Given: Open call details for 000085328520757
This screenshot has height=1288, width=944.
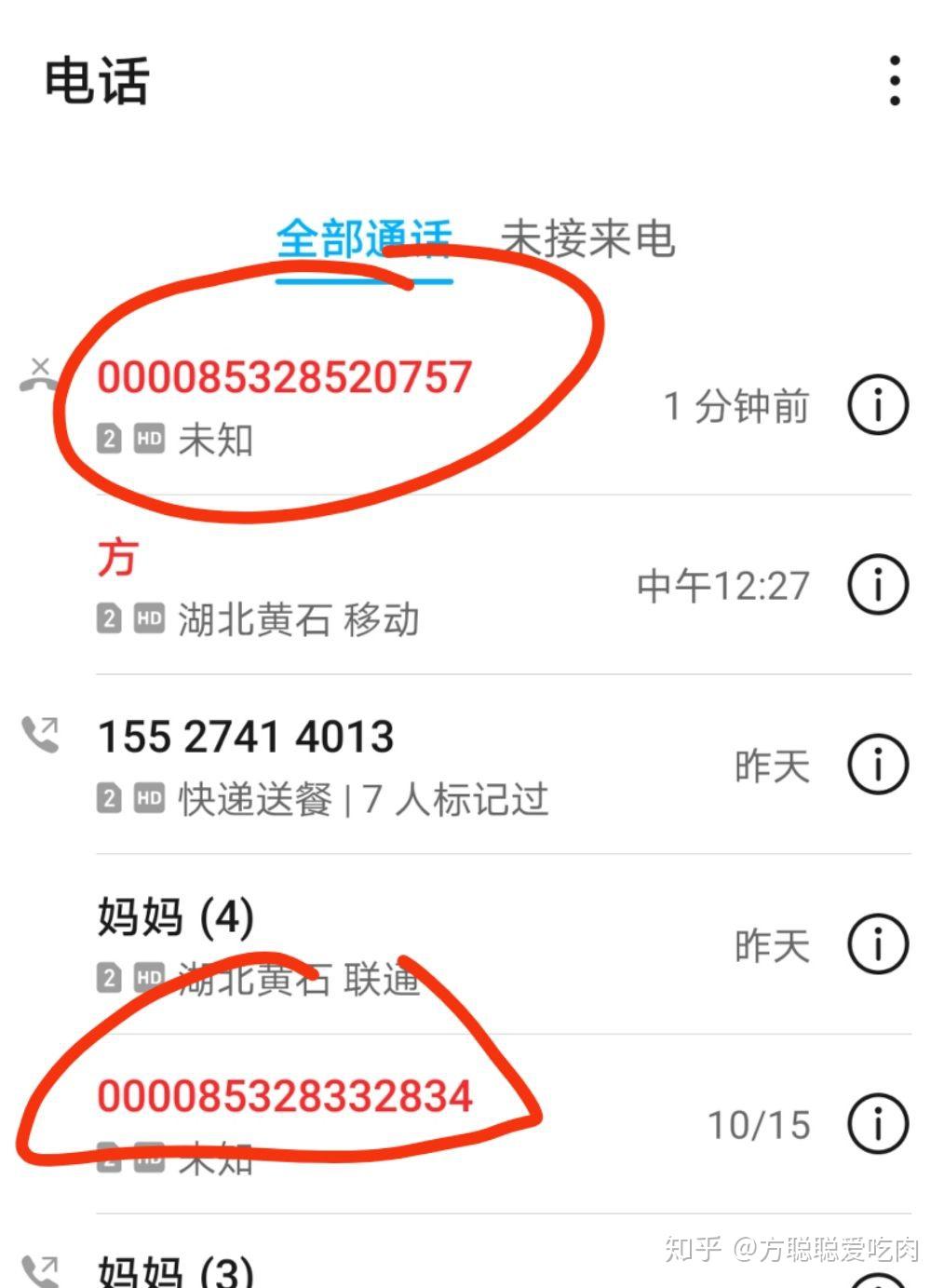Looking at the screenshot, I should coord(876,404).
